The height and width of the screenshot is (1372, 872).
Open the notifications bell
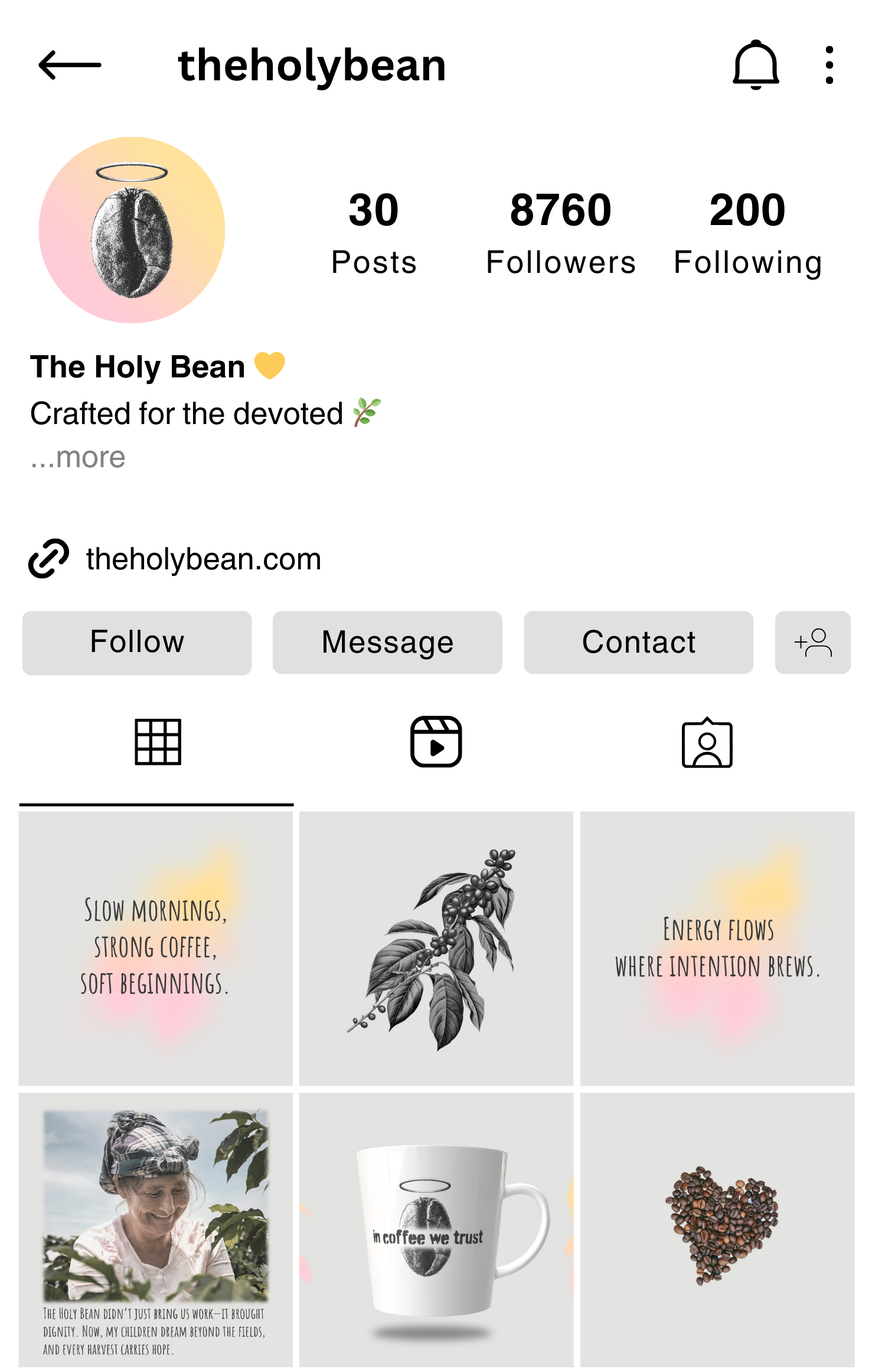(755, 65)
